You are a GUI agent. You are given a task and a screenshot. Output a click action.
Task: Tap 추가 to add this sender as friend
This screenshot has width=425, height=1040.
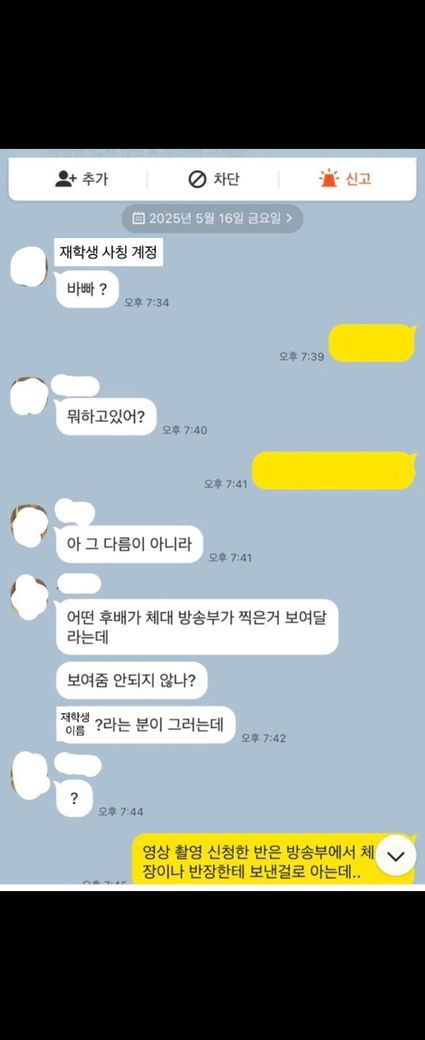pyautogui.click(x=81, y=179)
